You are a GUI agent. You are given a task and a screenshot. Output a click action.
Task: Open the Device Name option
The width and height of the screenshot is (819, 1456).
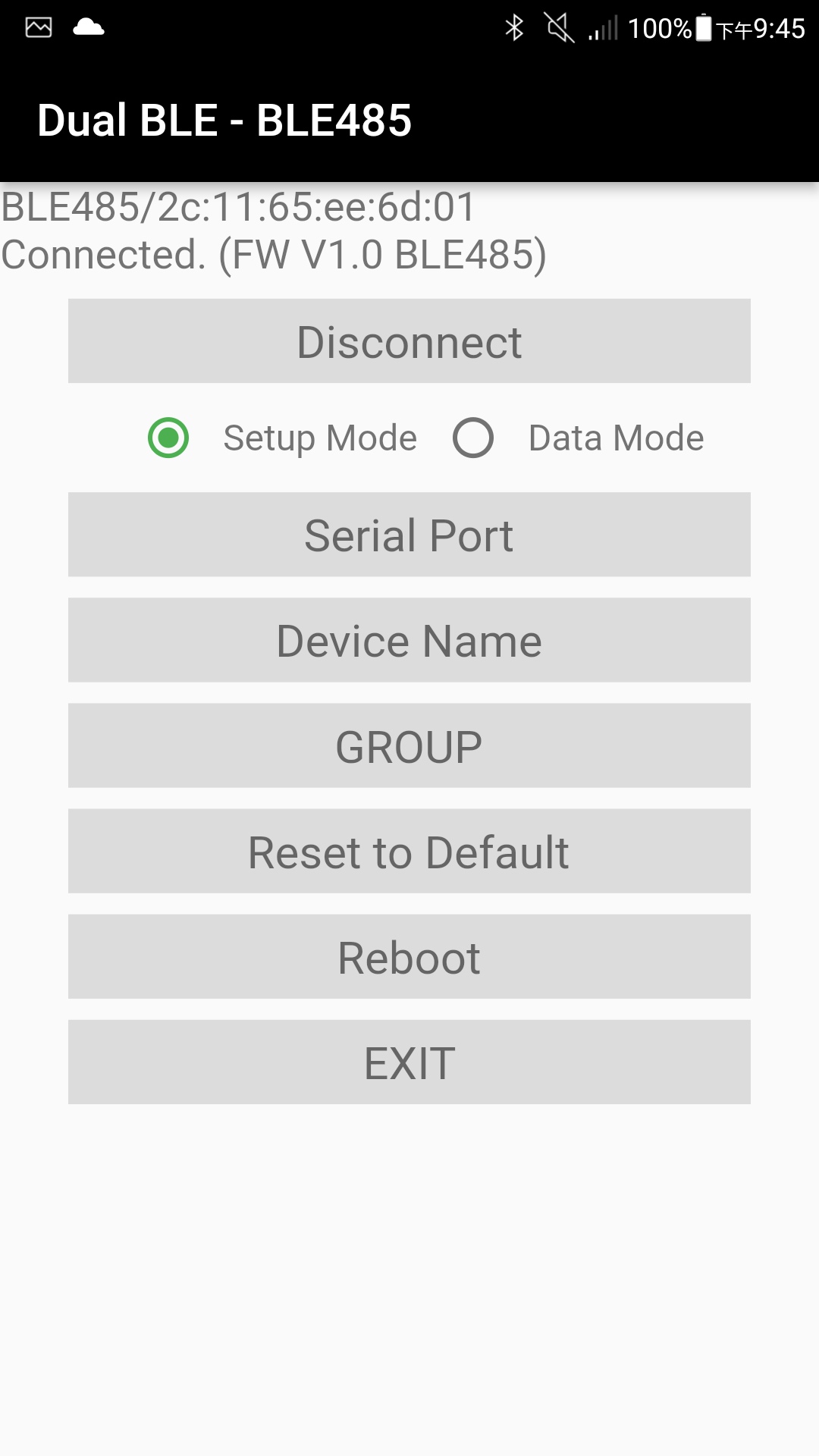tap(409, 640)
